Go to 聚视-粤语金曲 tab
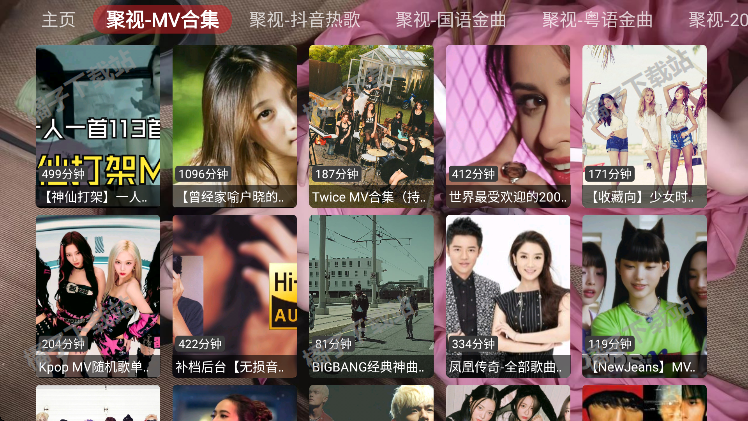This screenshot has height=421, width=748. click(598, 19)
